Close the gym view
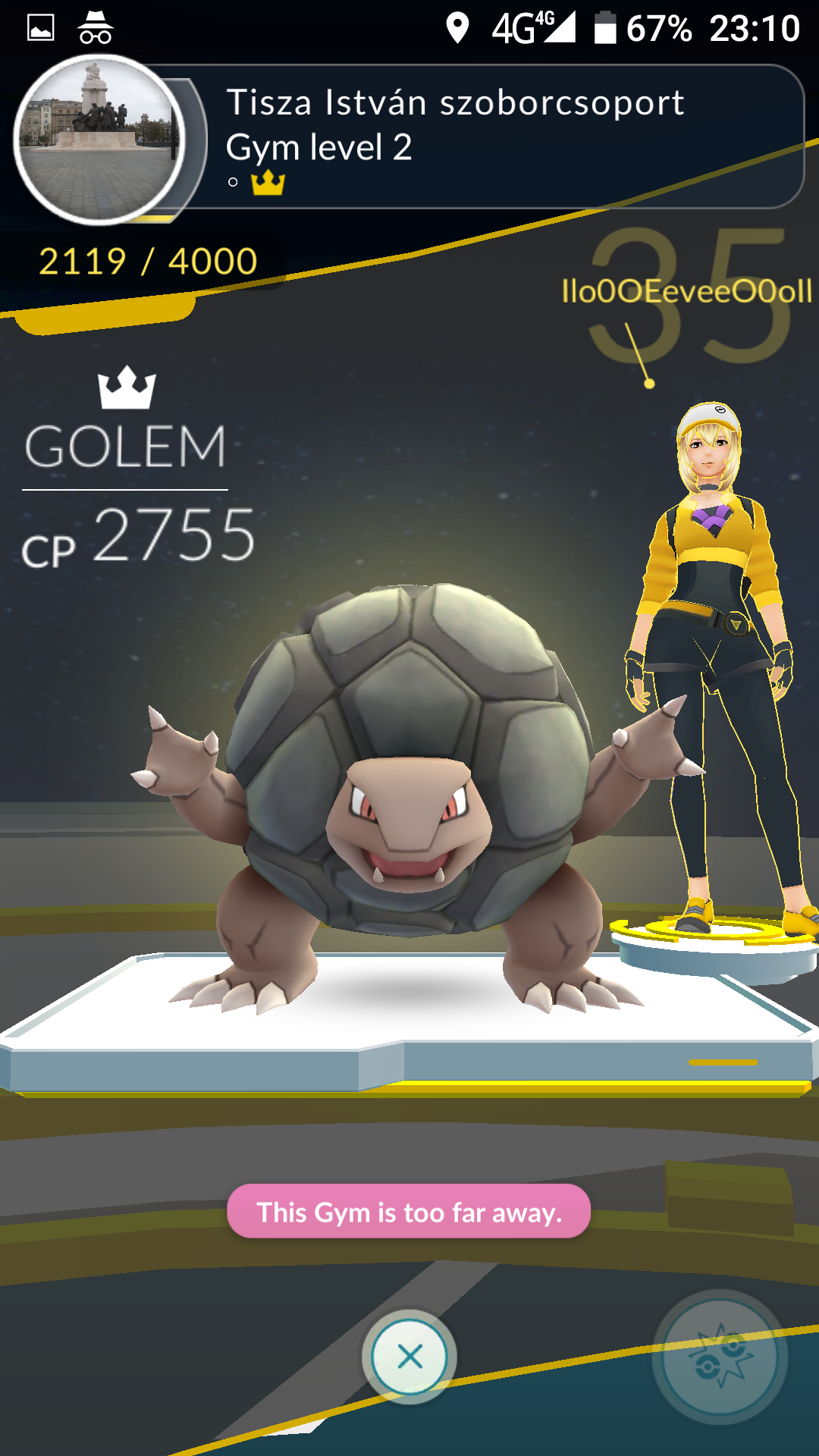 click(x=409, y=1356)
